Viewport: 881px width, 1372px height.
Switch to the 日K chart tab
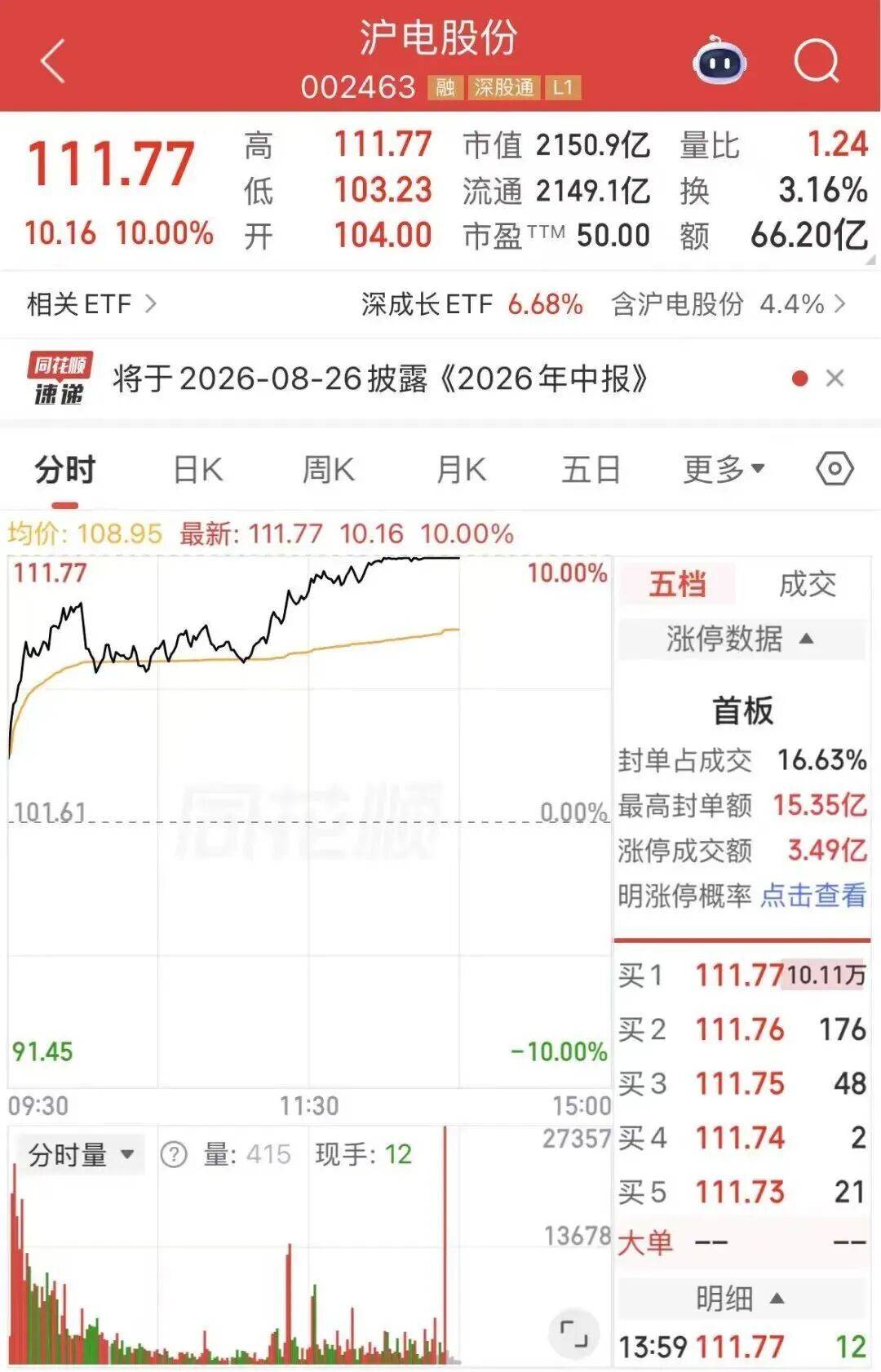point(198,470)
